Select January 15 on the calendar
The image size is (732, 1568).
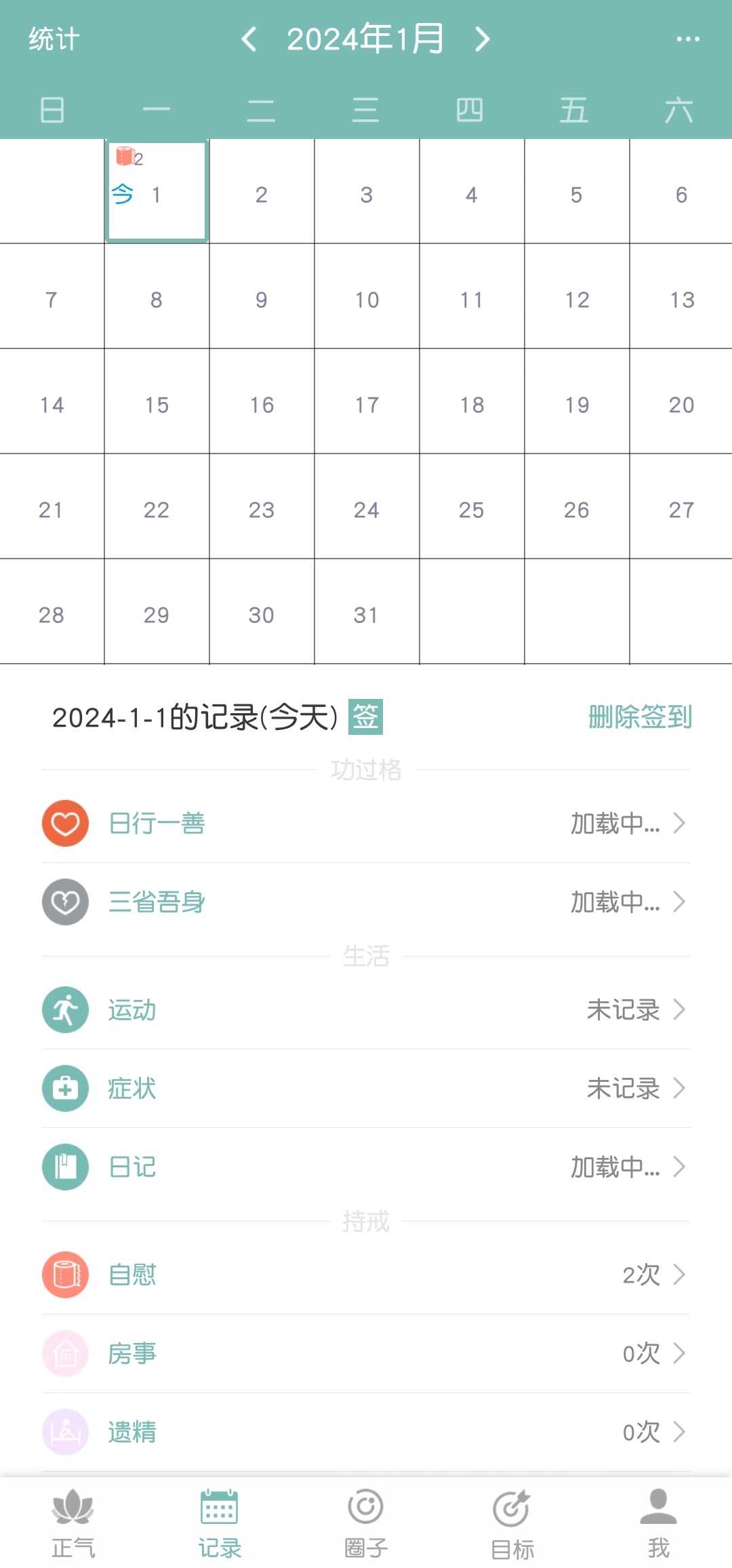(157, 405)
